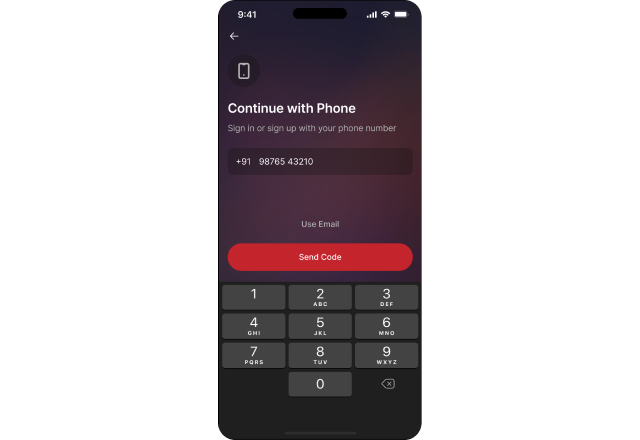The width and height of the screenshot is (640, 440).
Task: Hit the 0 key on keypad
Action: (x=320, y=384)
